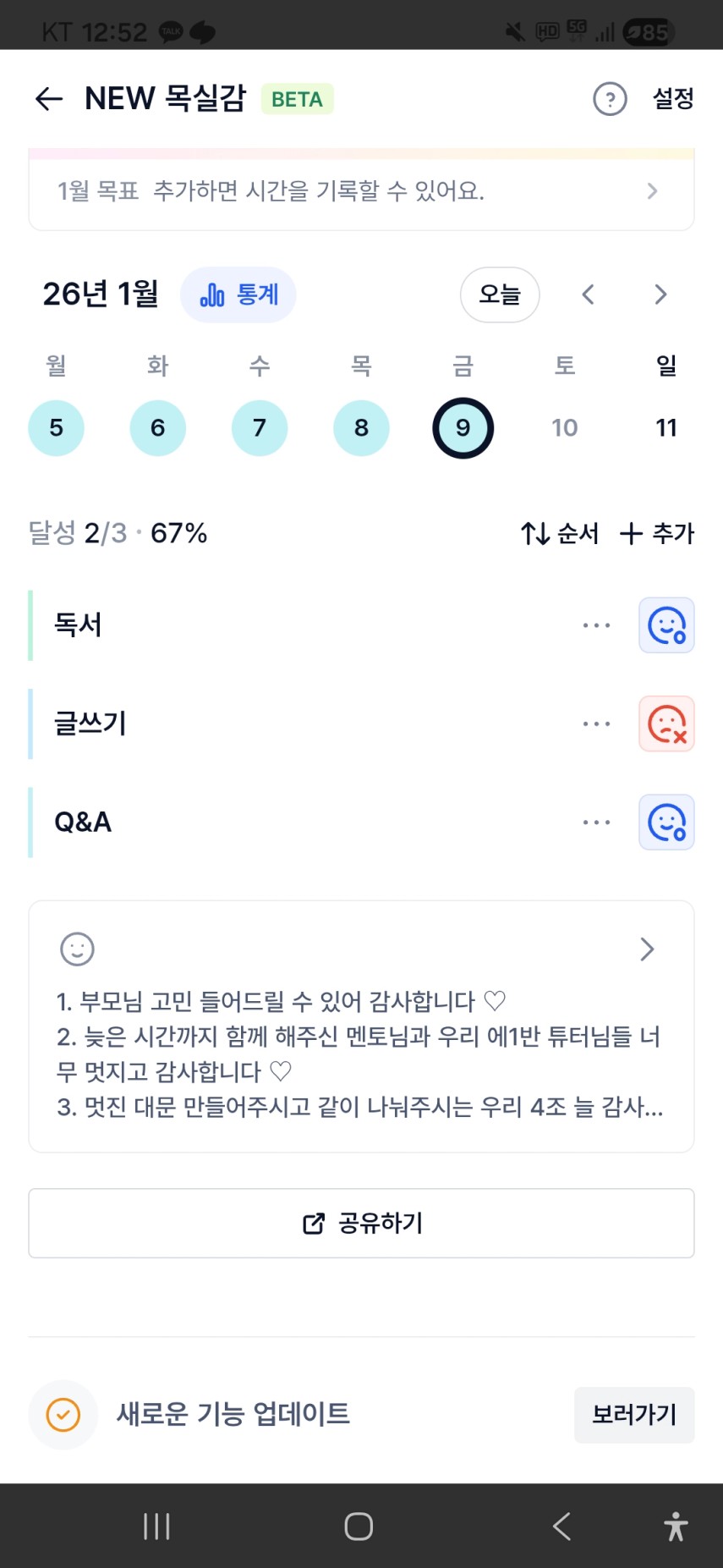Open the gratitude journal note card

tap(361, 1026)
